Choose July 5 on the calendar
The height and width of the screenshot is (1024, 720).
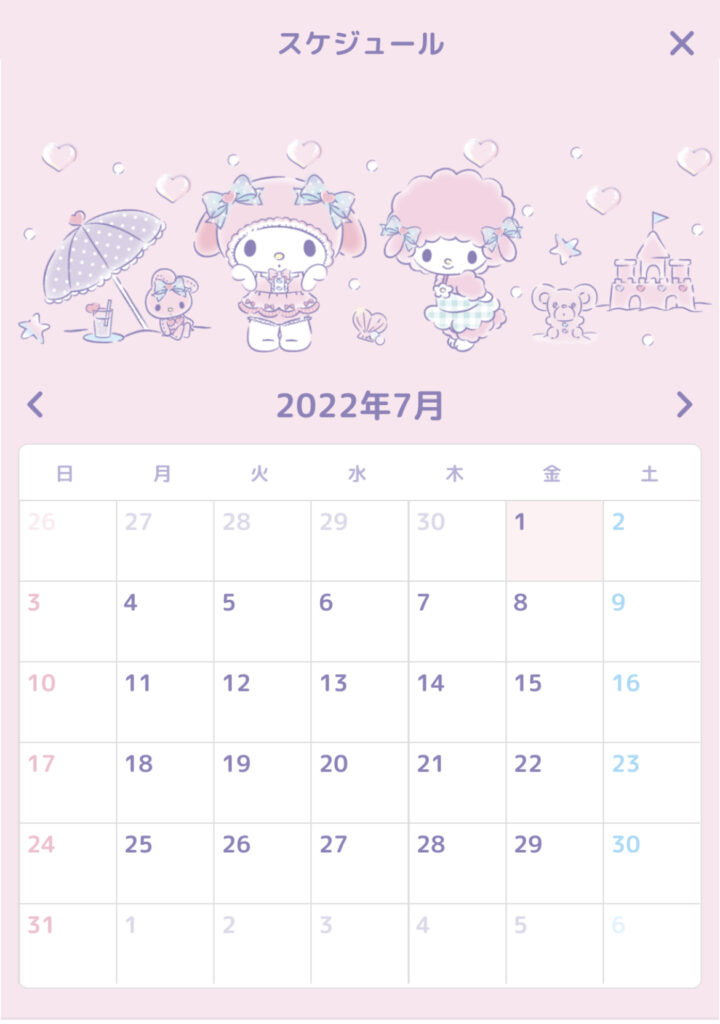[x=262, y=621]
